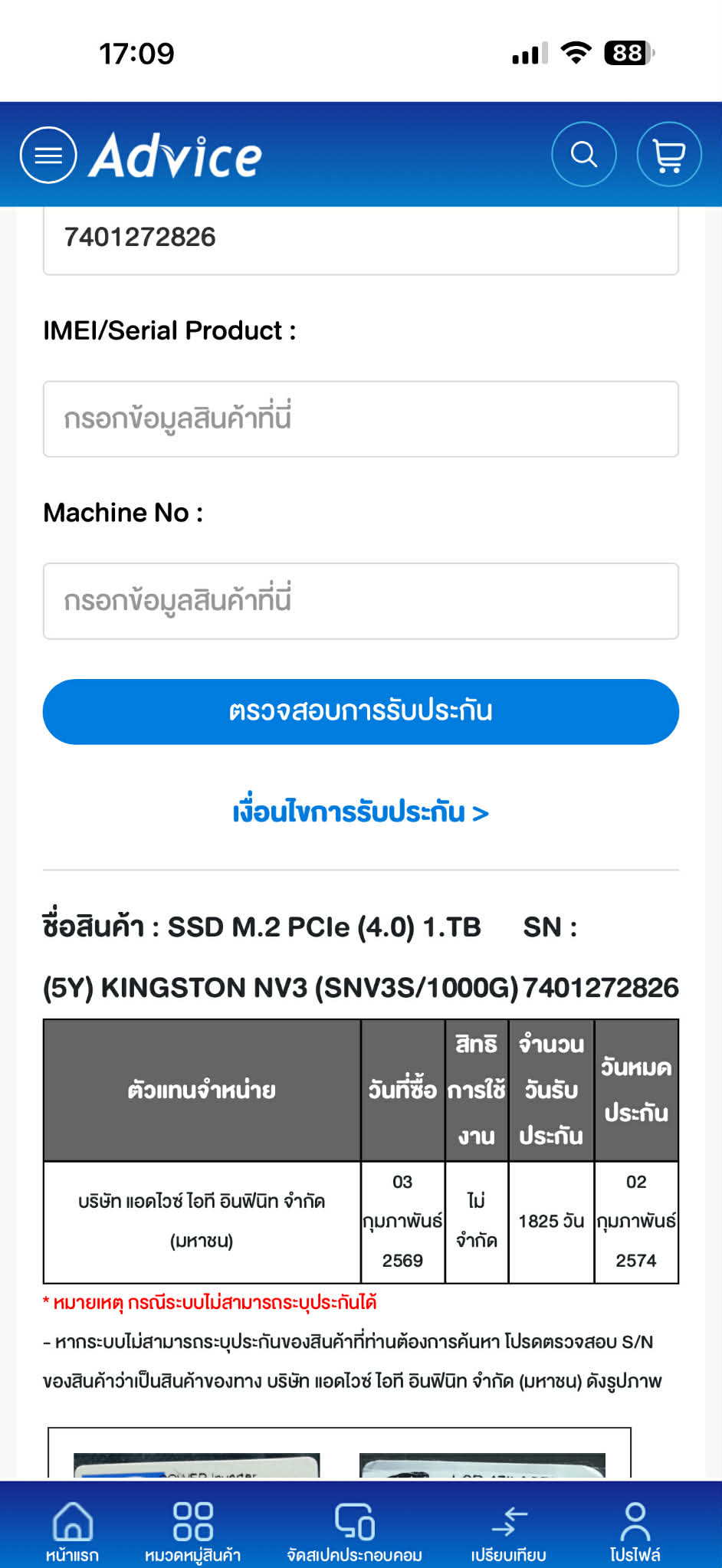This screenshot has width=722, height=1568.
Task: Tap the ตรวจสอบการรับประกัน button
Action: [x=360, y=711]
